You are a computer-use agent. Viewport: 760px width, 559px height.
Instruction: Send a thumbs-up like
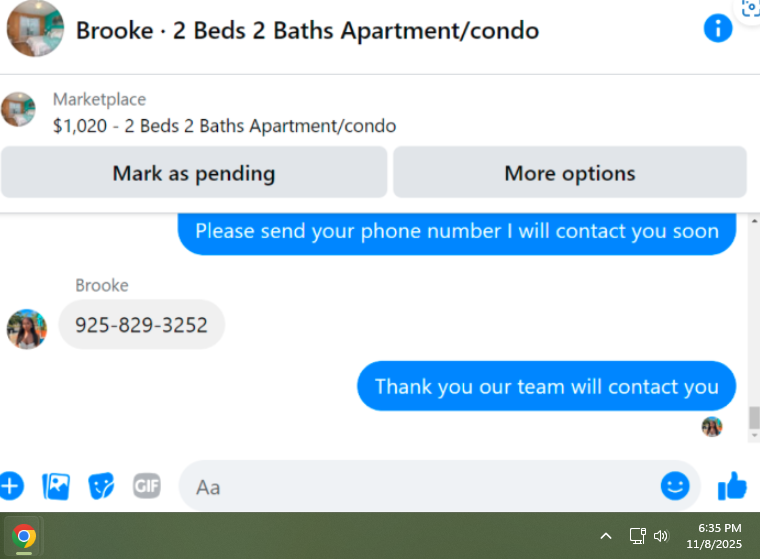pos(731,486)
